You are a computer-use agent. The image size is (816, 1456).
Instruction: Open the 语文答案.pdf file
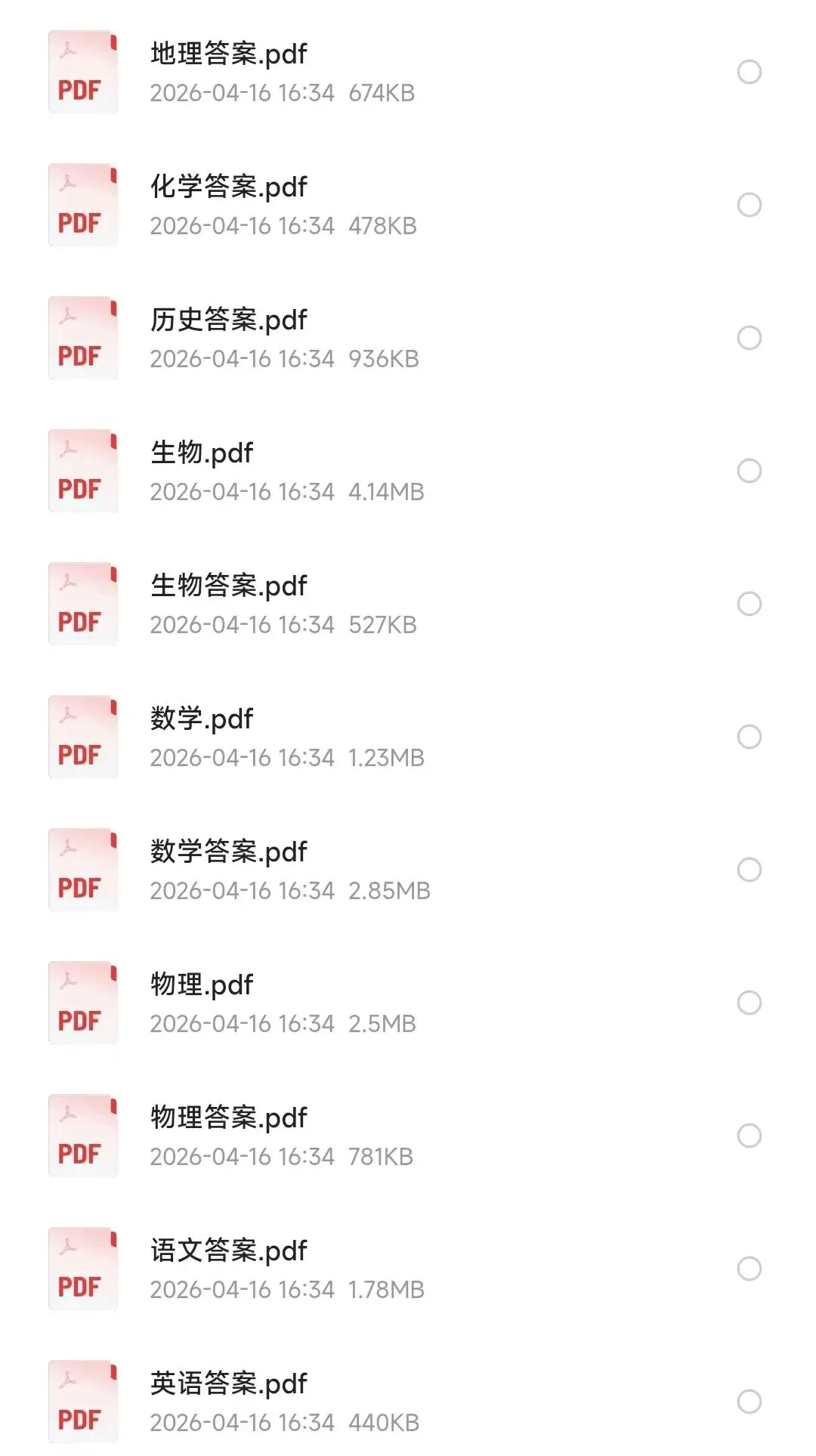click(228, 1251)
